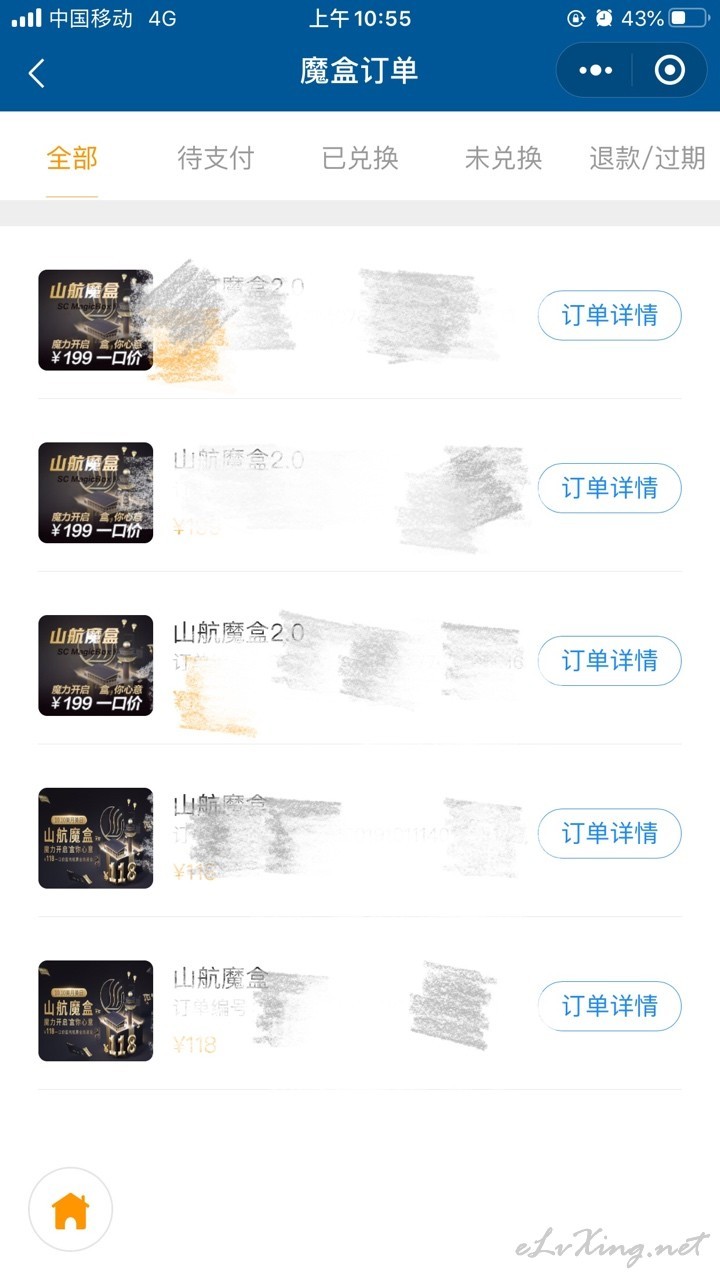Switch to the 退款/过期 tab
Viewport: 720px width, 1280px height.
tap(648, 158)
